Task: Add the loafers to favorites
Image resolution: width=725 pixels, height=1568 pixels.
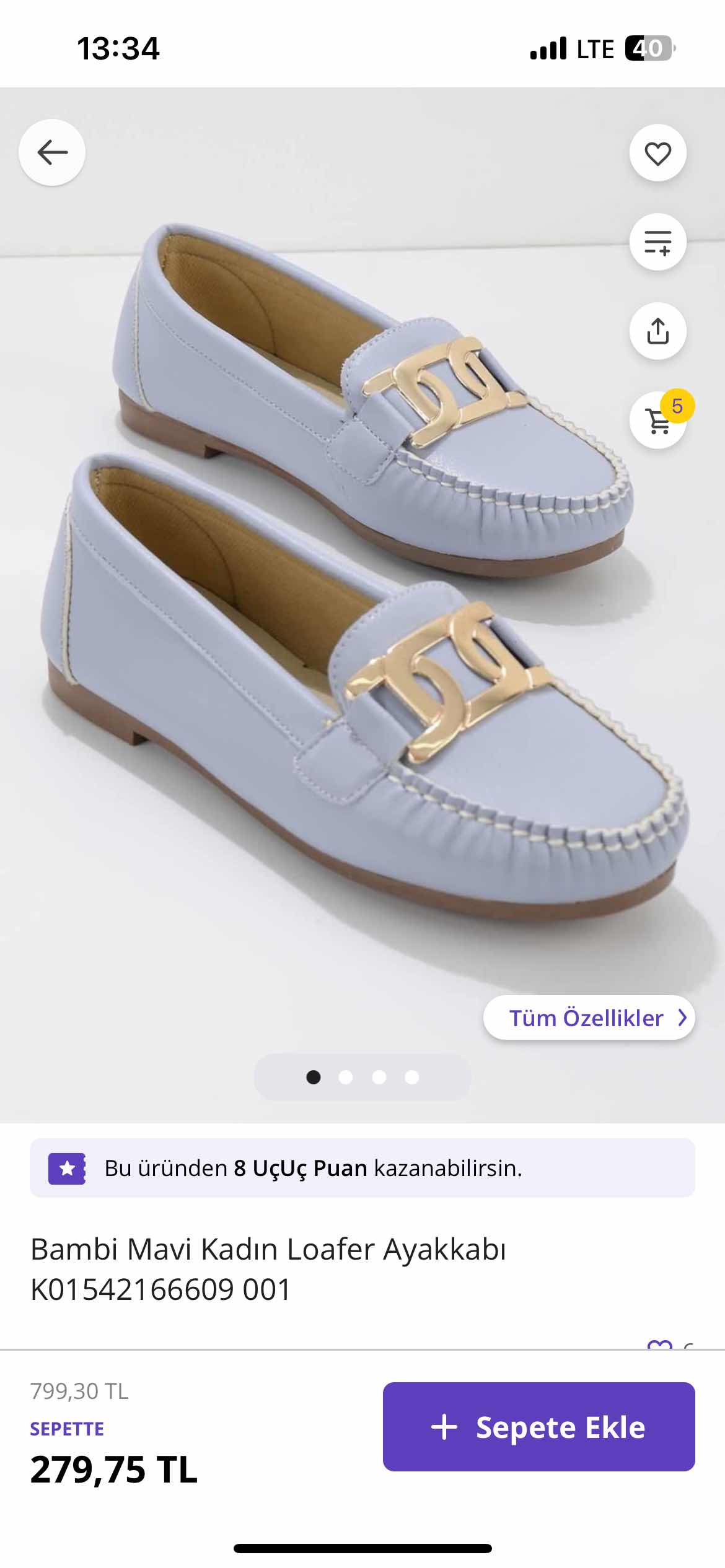Action: tap(657, 153)
